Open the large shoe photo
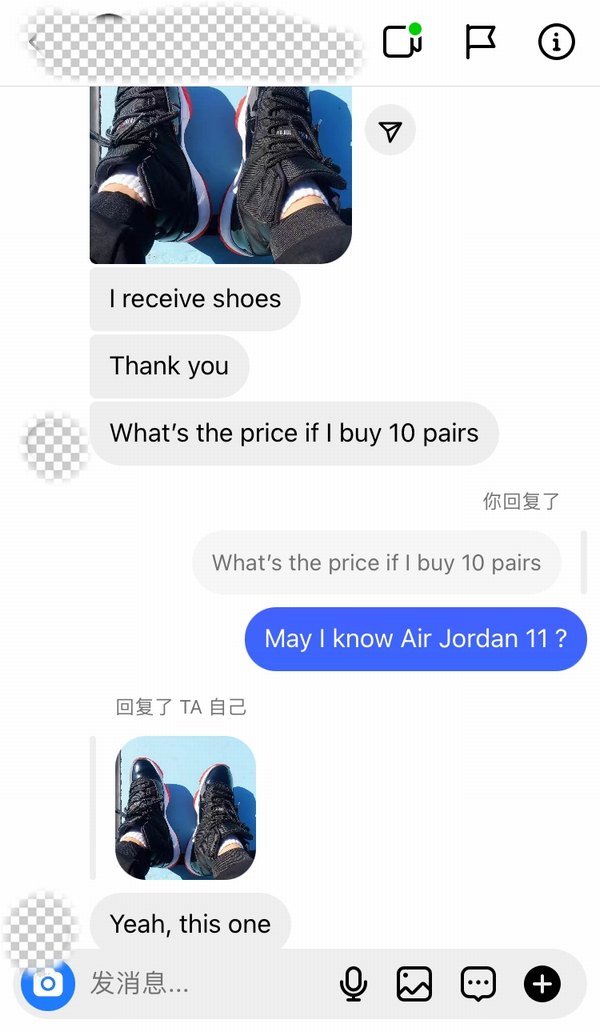The width and height of the screenshot is (600, 1032). (220, 175)
